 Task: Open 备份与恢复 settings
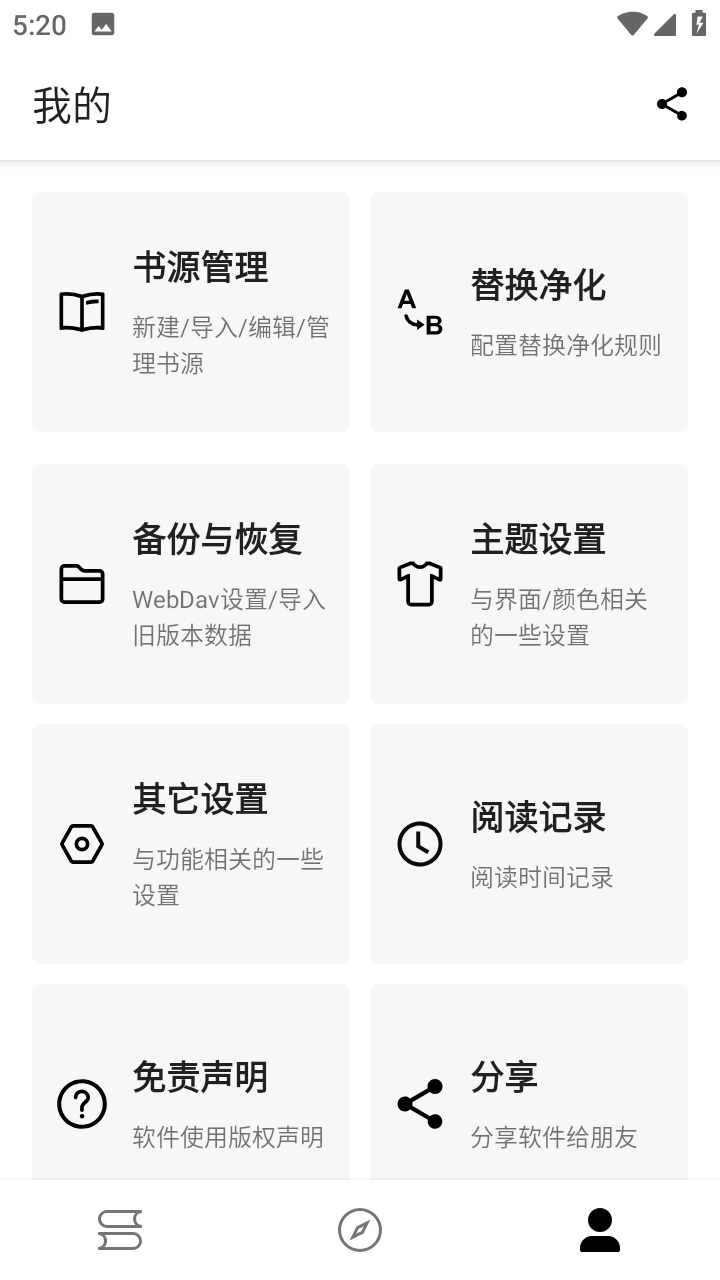click(x=190, y=583)
